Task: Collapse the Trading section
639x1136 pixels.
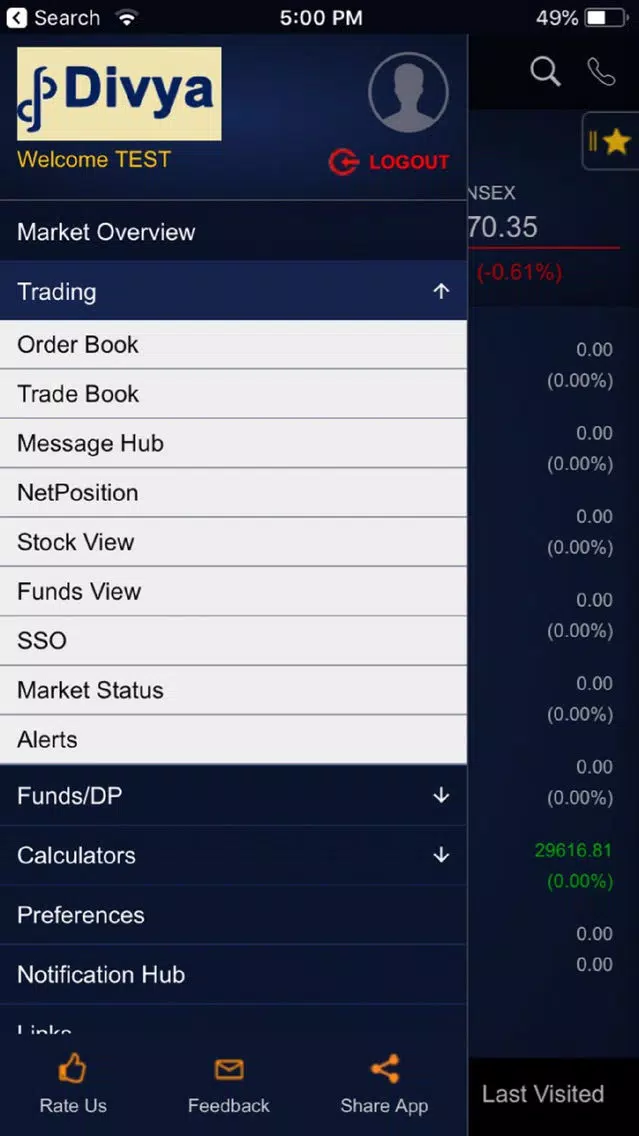Action: [x=233, y=291]
